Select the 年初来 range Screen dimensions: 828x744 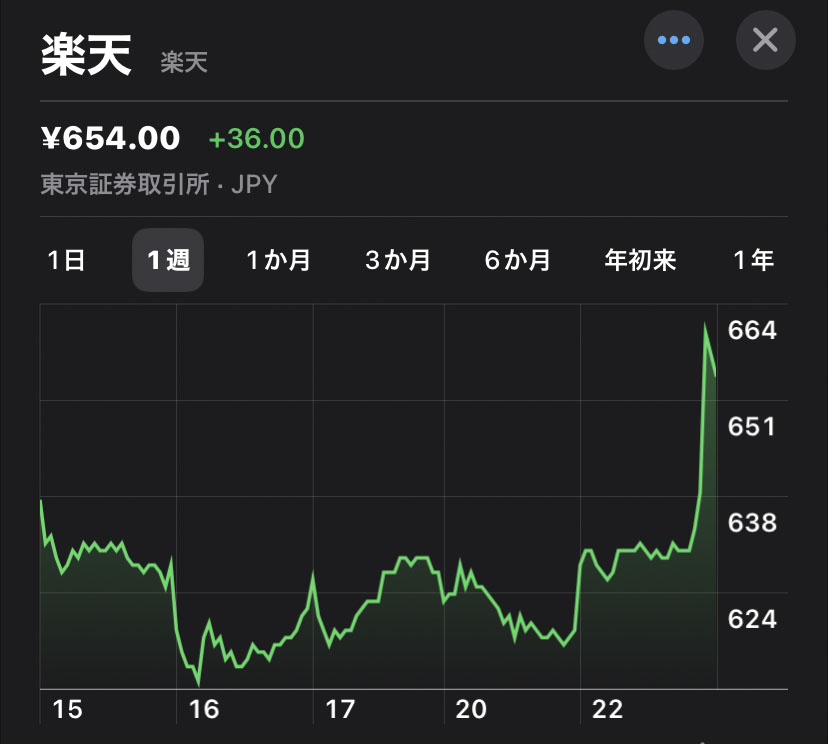coord(641,261)
